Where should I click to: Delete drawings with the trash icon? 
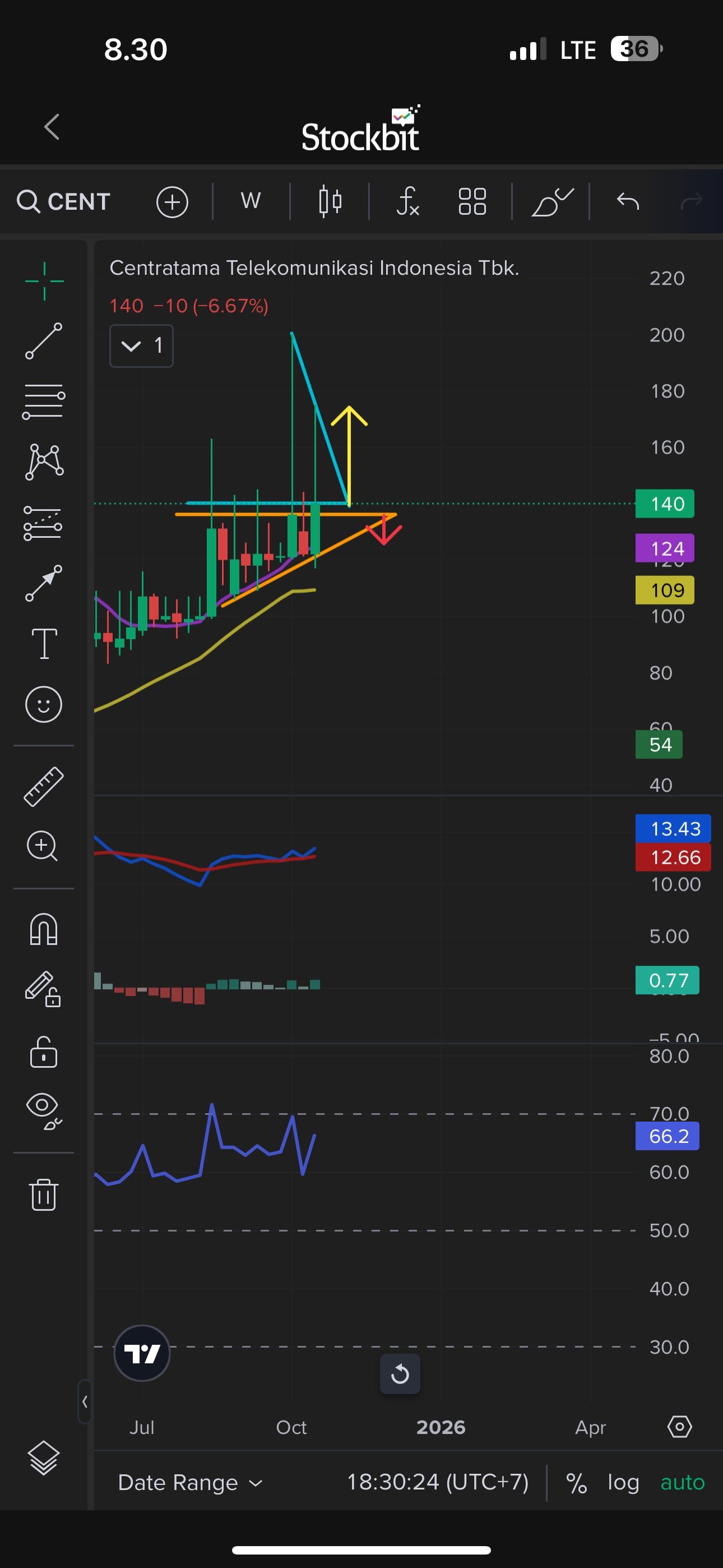[44, 1195]
